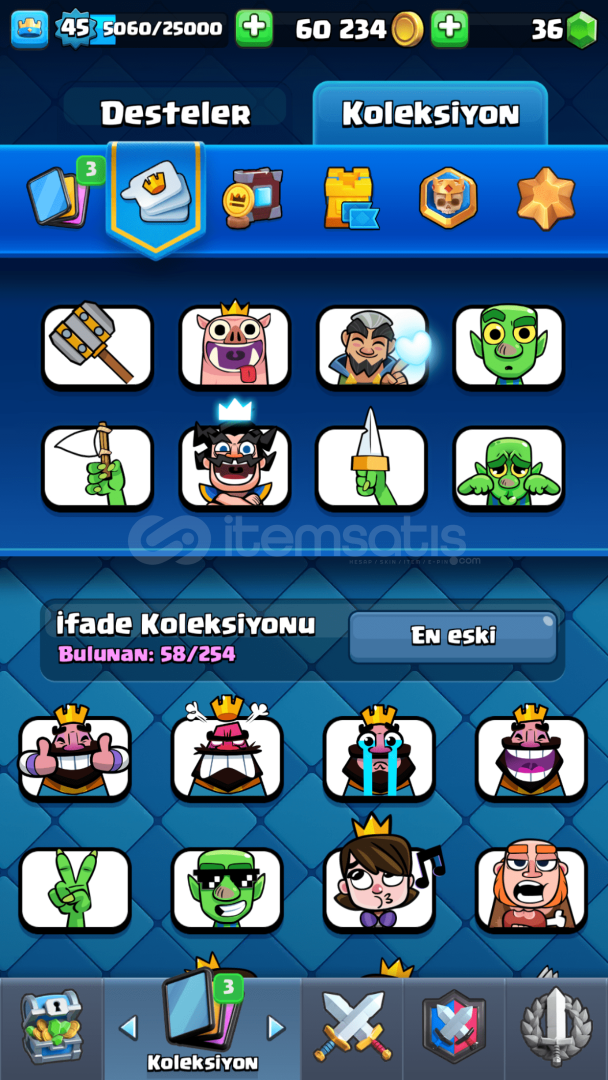Open the banner collection with gold coin

(253, 196)
